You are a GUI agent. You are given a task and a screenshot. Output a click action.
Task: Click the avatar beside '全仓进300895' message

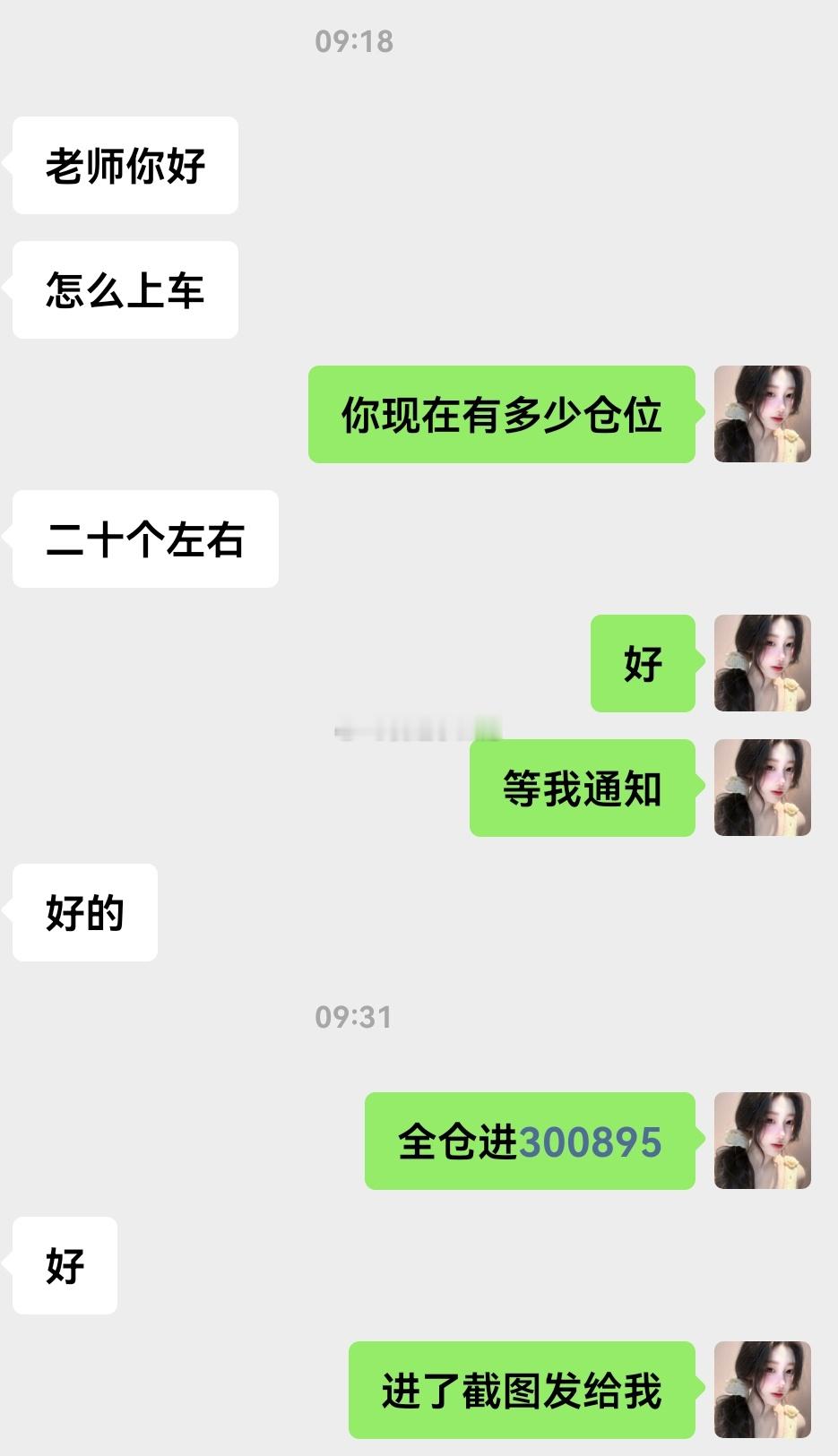763,1143
